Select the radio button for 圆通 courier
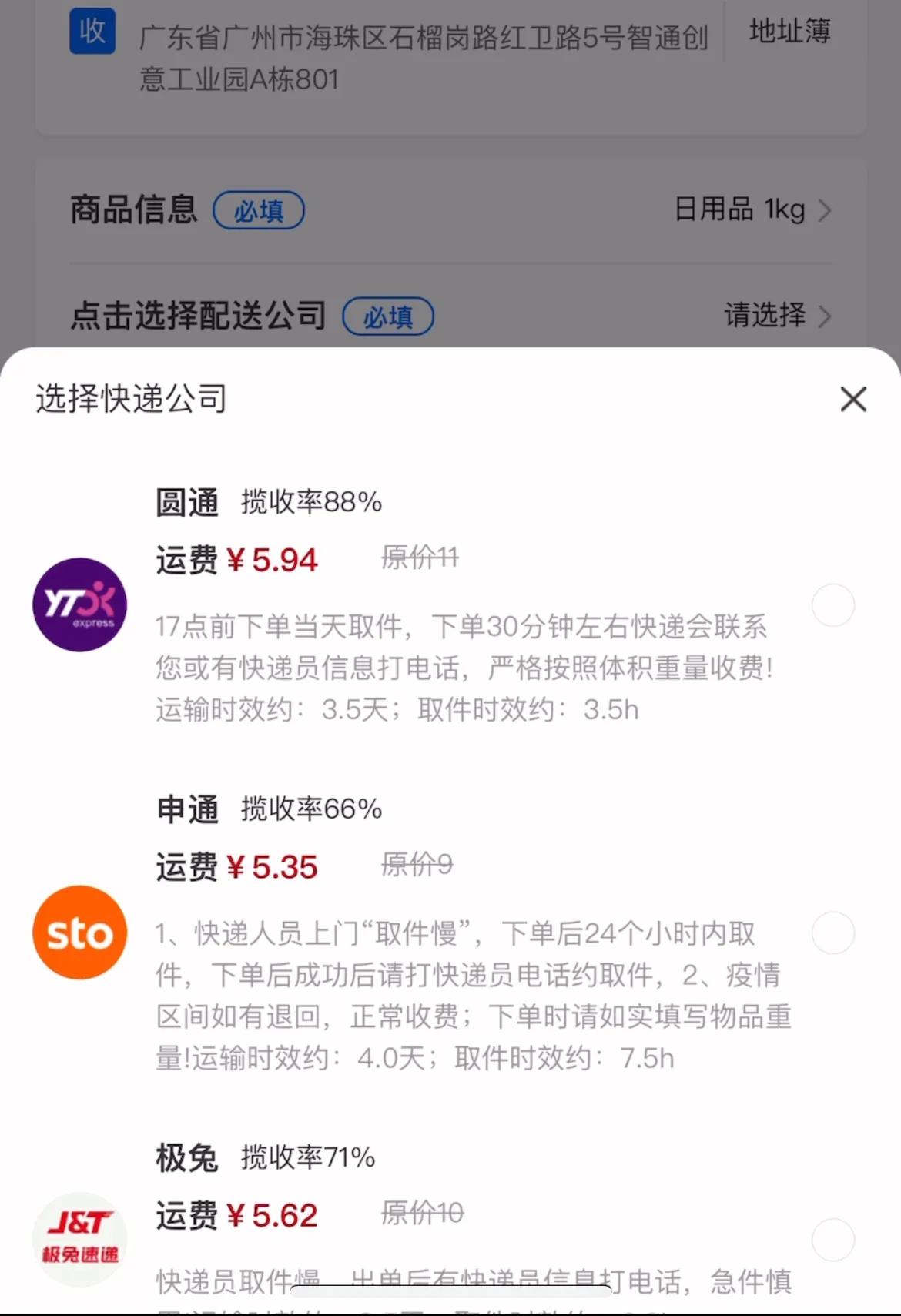The width and height of the screenshot is (901, 1316). (833, 605)
